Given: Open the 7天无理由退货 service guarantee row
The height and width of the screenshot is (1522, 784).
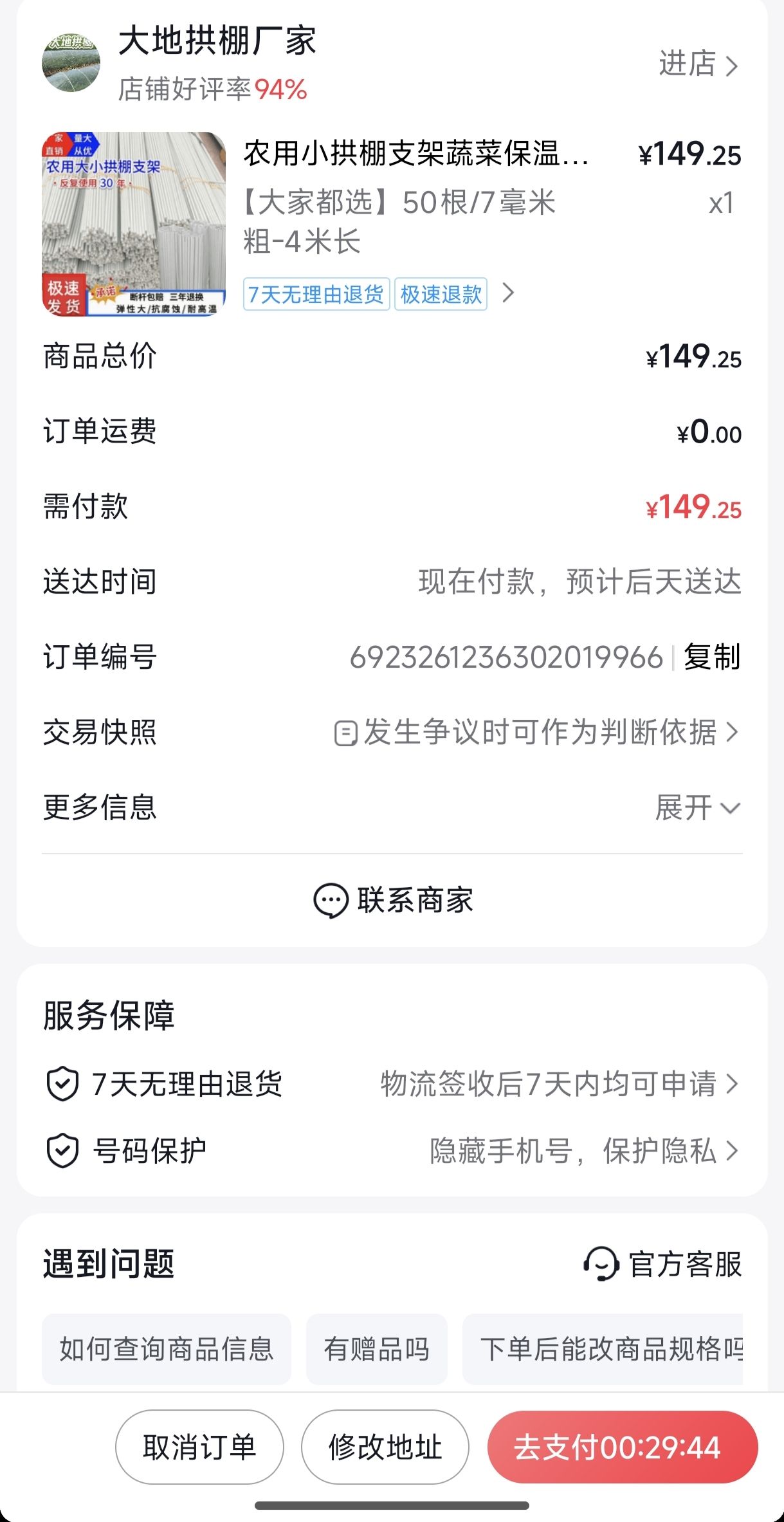Looking at the screenshot, I should tap(392, 1084).
